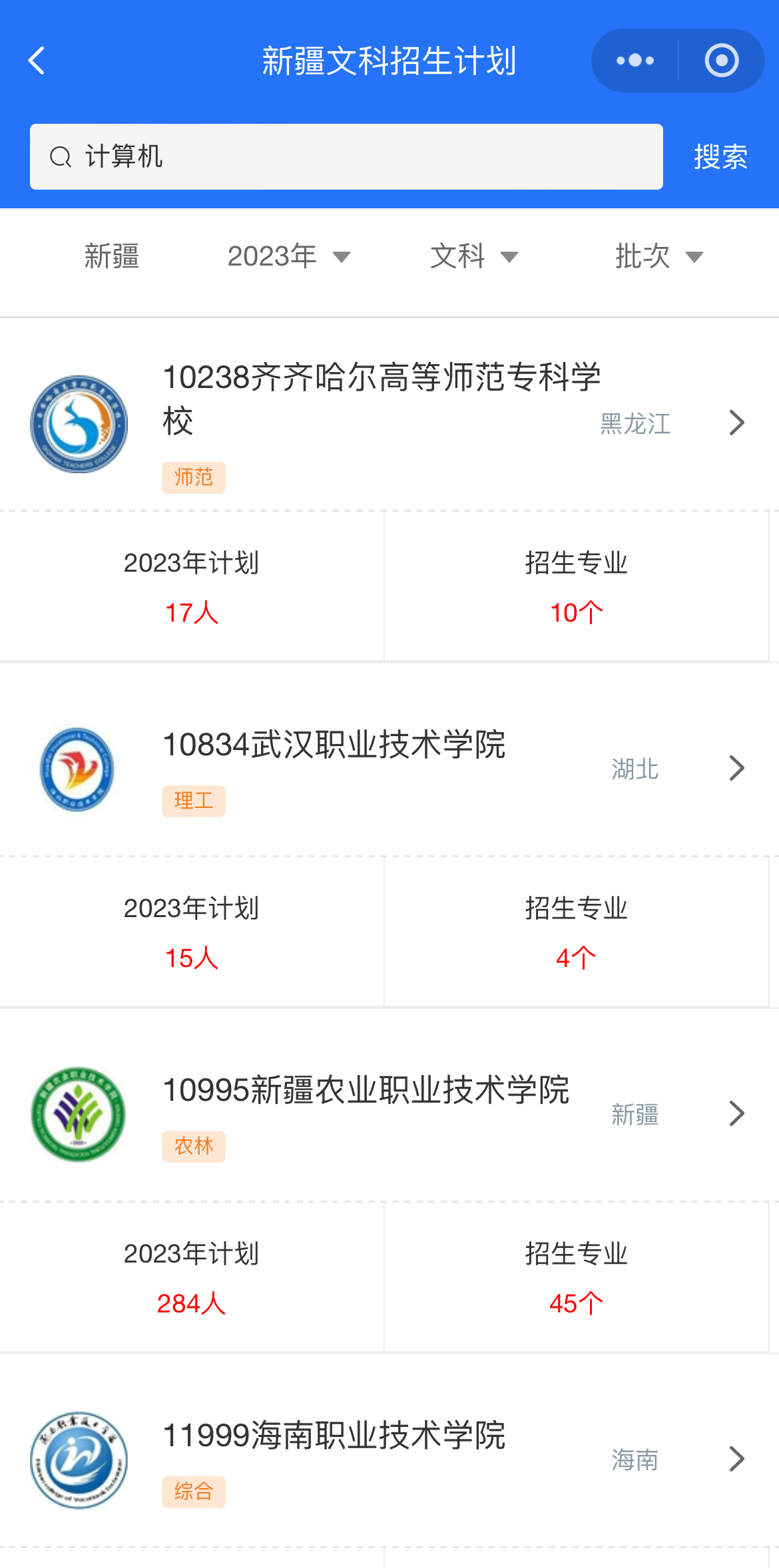Viewport: 779px width, 1568px height.
Task: Open the mini program three-dot menu
Action: pyautogui.click(x=635, y=61)
